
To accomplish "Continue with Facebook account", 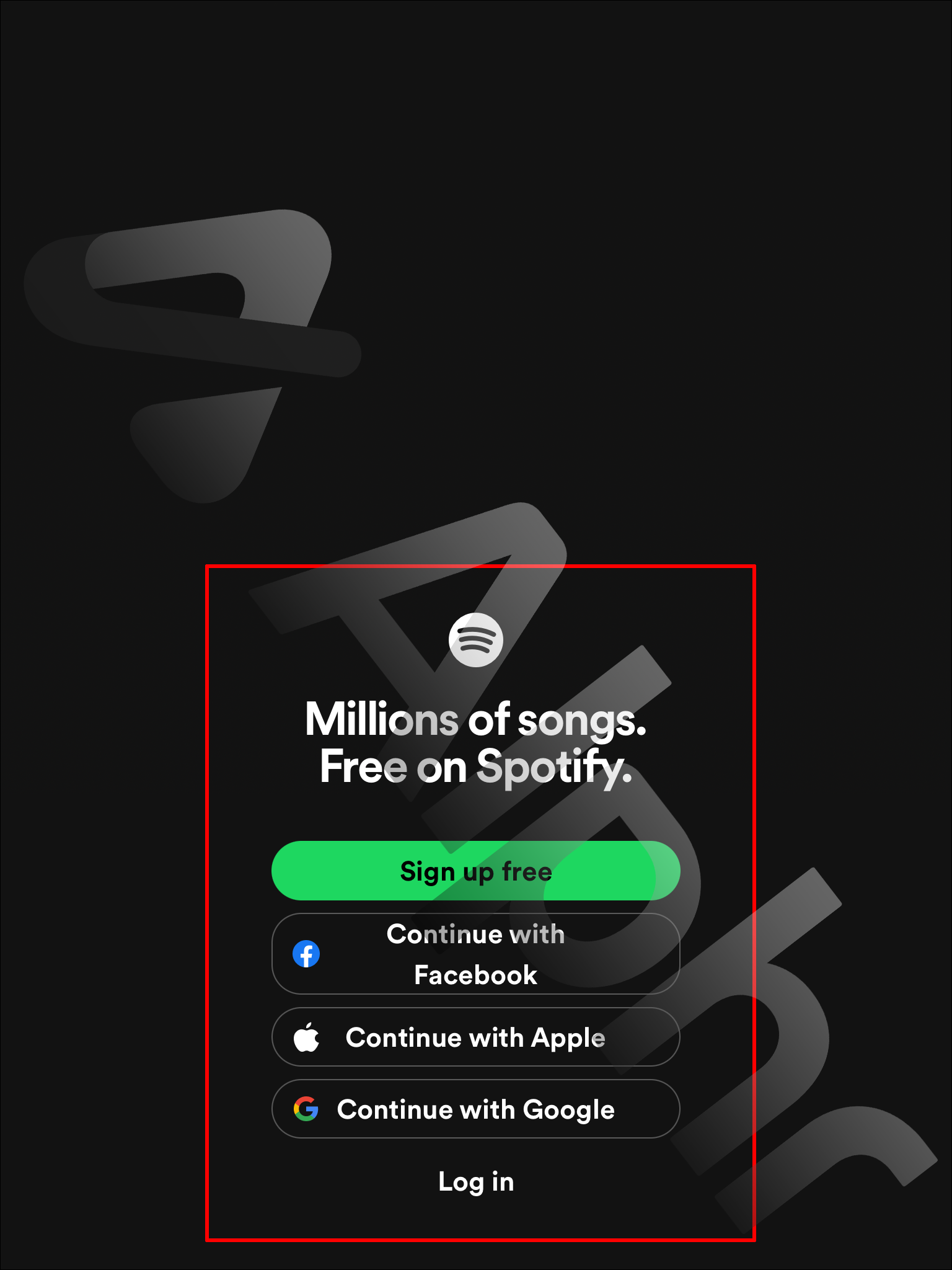I will [x=475, y=954].
